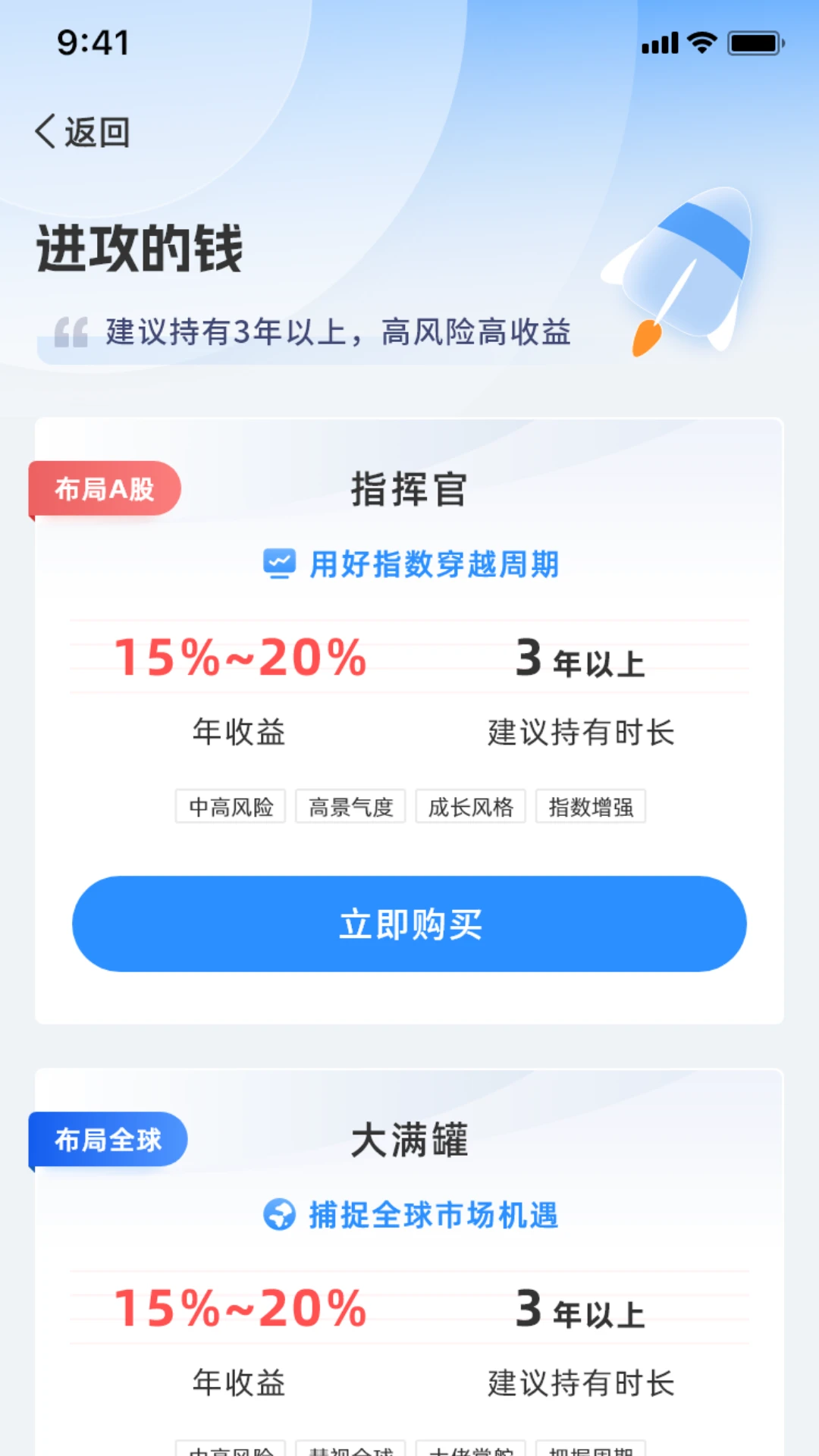Tap the battery icon in the status bar
Image resolution: width=819 pixels, height=1456 pixels.
point(753,43)
